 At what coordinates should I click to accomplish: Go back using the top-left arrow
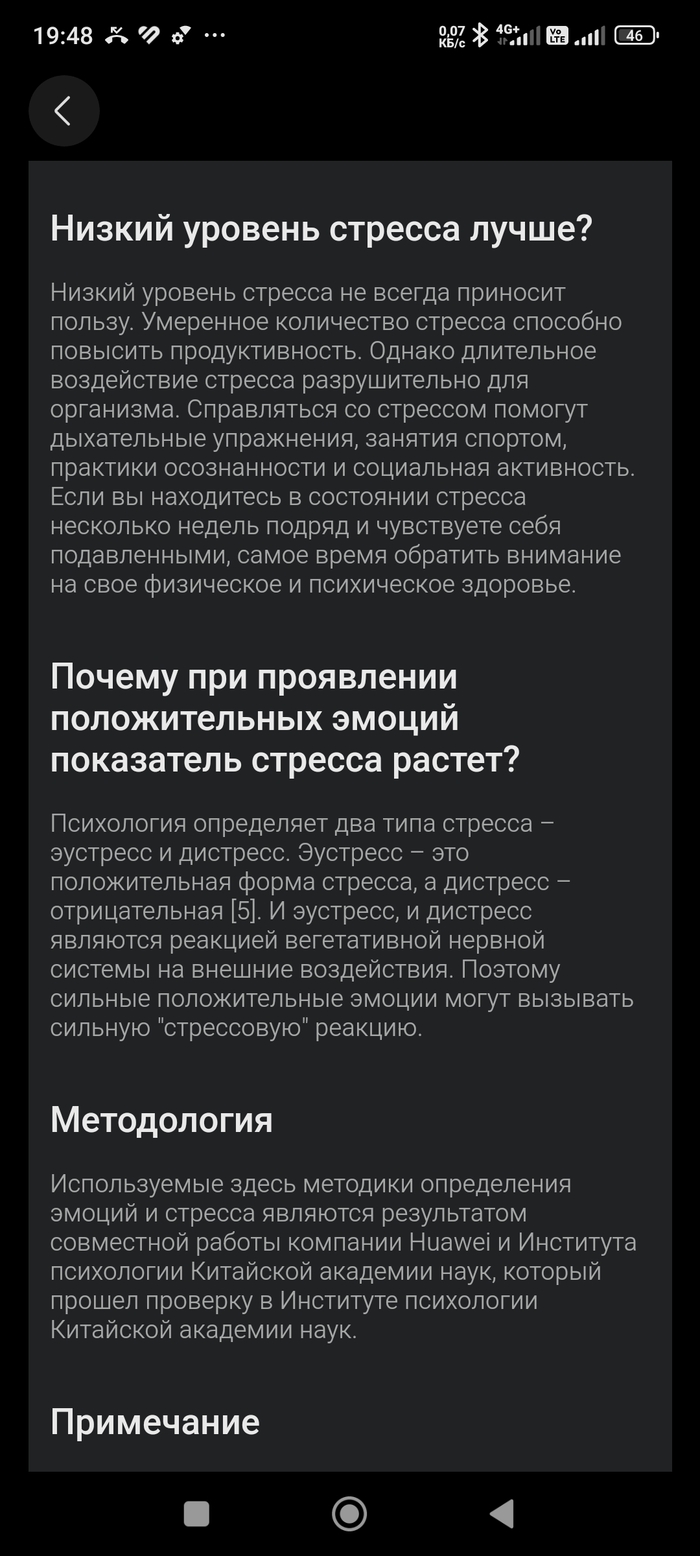[63, 111]
